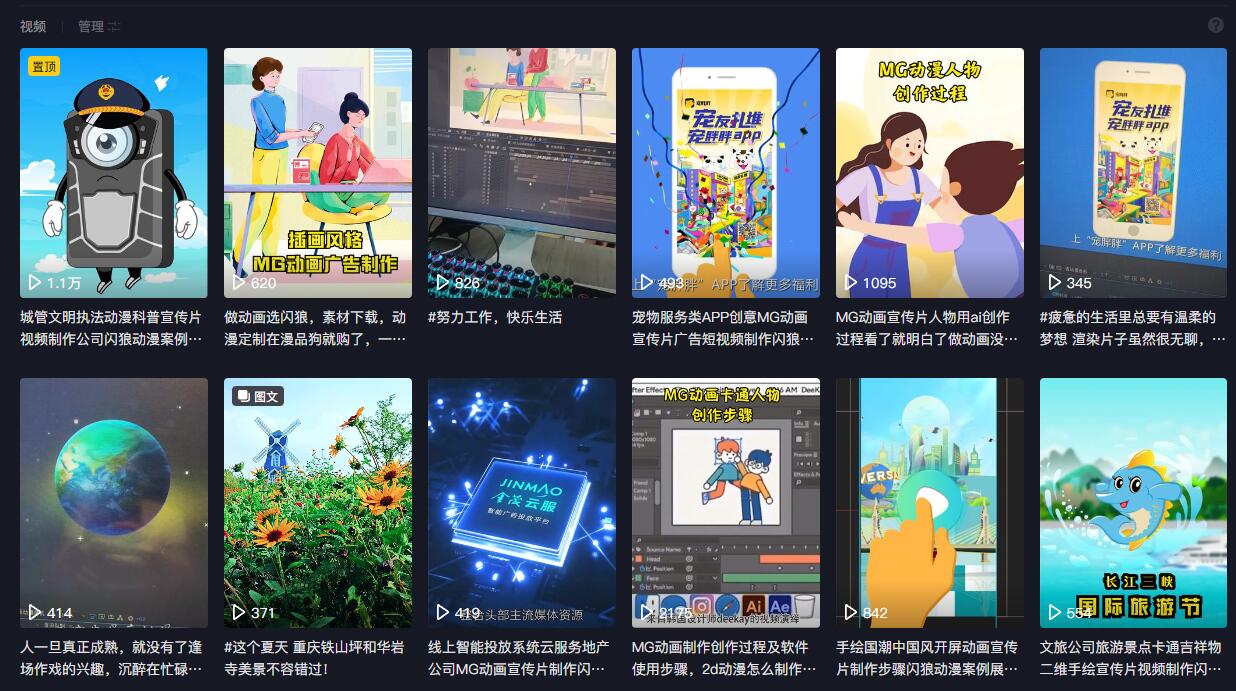Open the MG动画卡通人物创作步骤 video
This screenshot has width=1236, height=691.
point(726,502)
